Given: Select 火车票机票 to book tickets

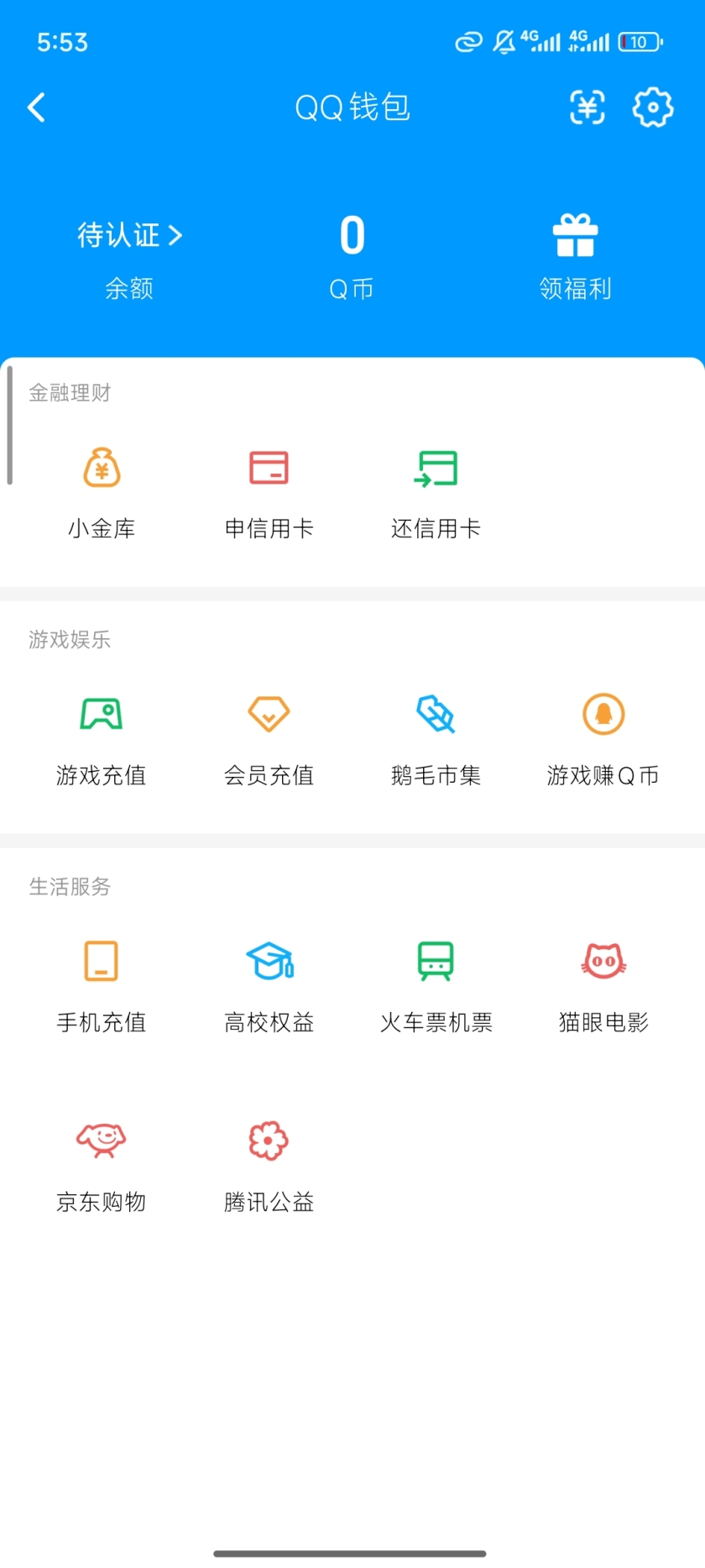Looking at the screenshot, I should [436, 983].
